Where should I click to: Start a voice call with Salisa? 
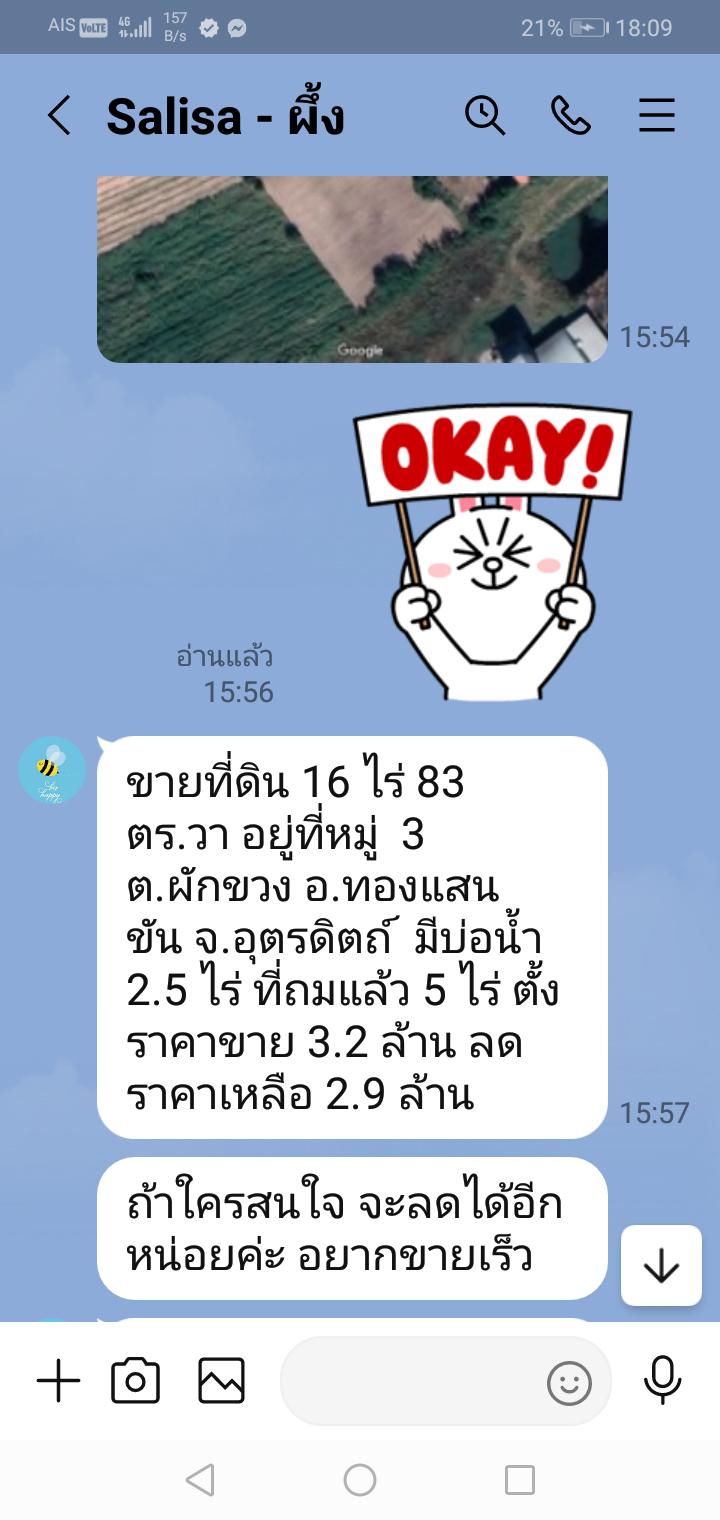(x=571, y=116)
